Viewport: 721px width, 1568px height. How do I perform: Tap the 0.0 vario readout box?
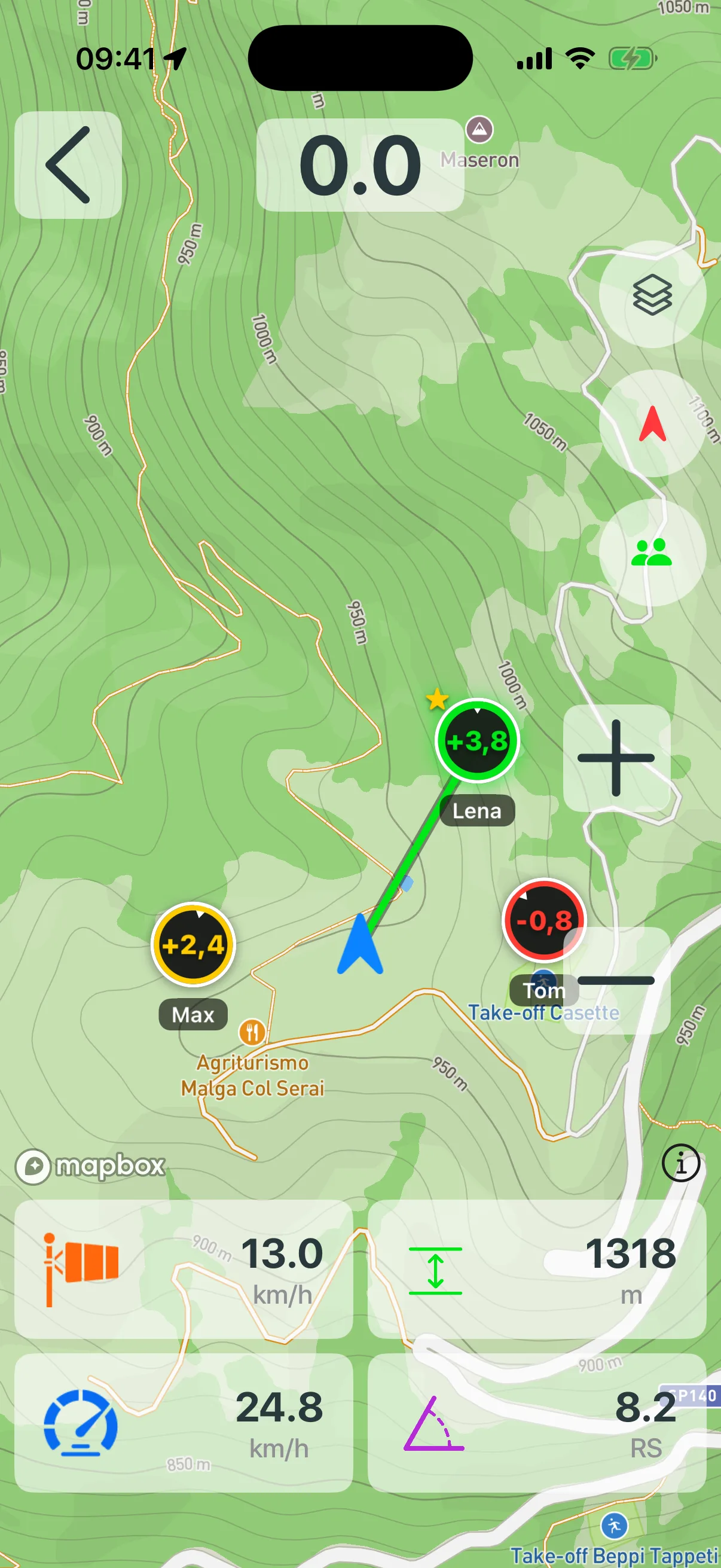click(360, 165)
